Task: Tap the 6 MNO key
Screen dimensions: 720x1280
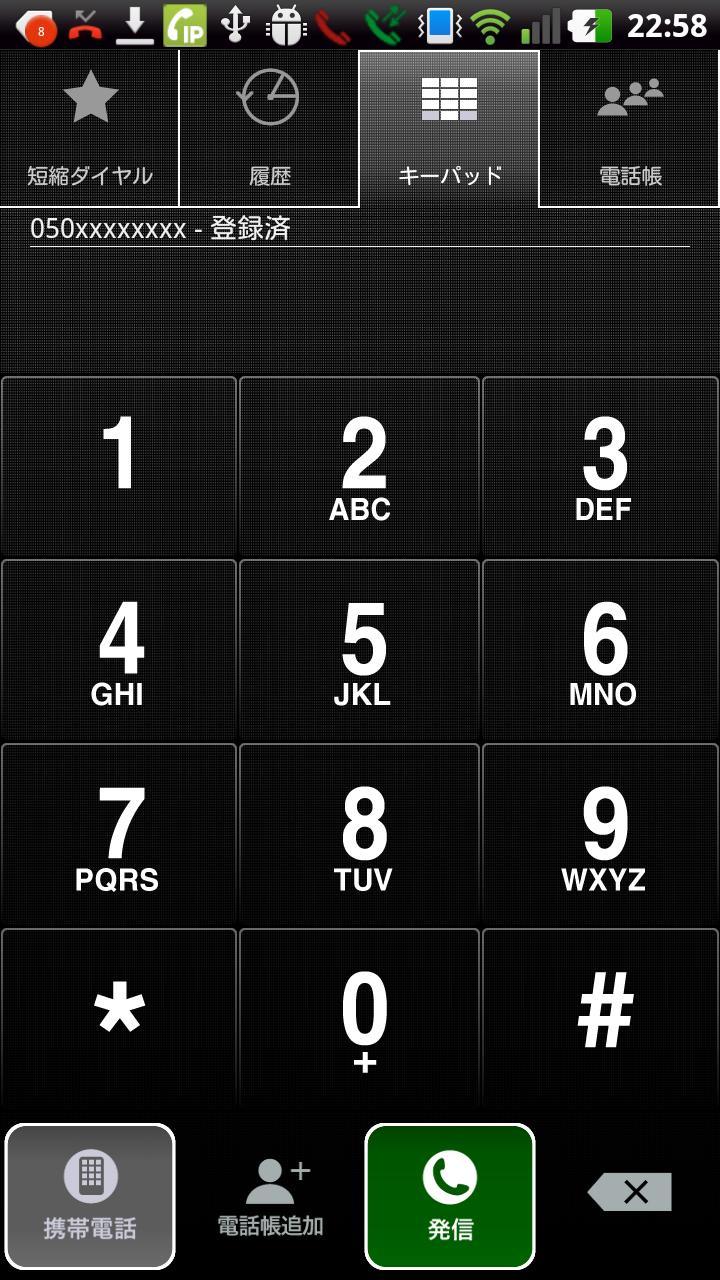Action: tap(601, 650)
